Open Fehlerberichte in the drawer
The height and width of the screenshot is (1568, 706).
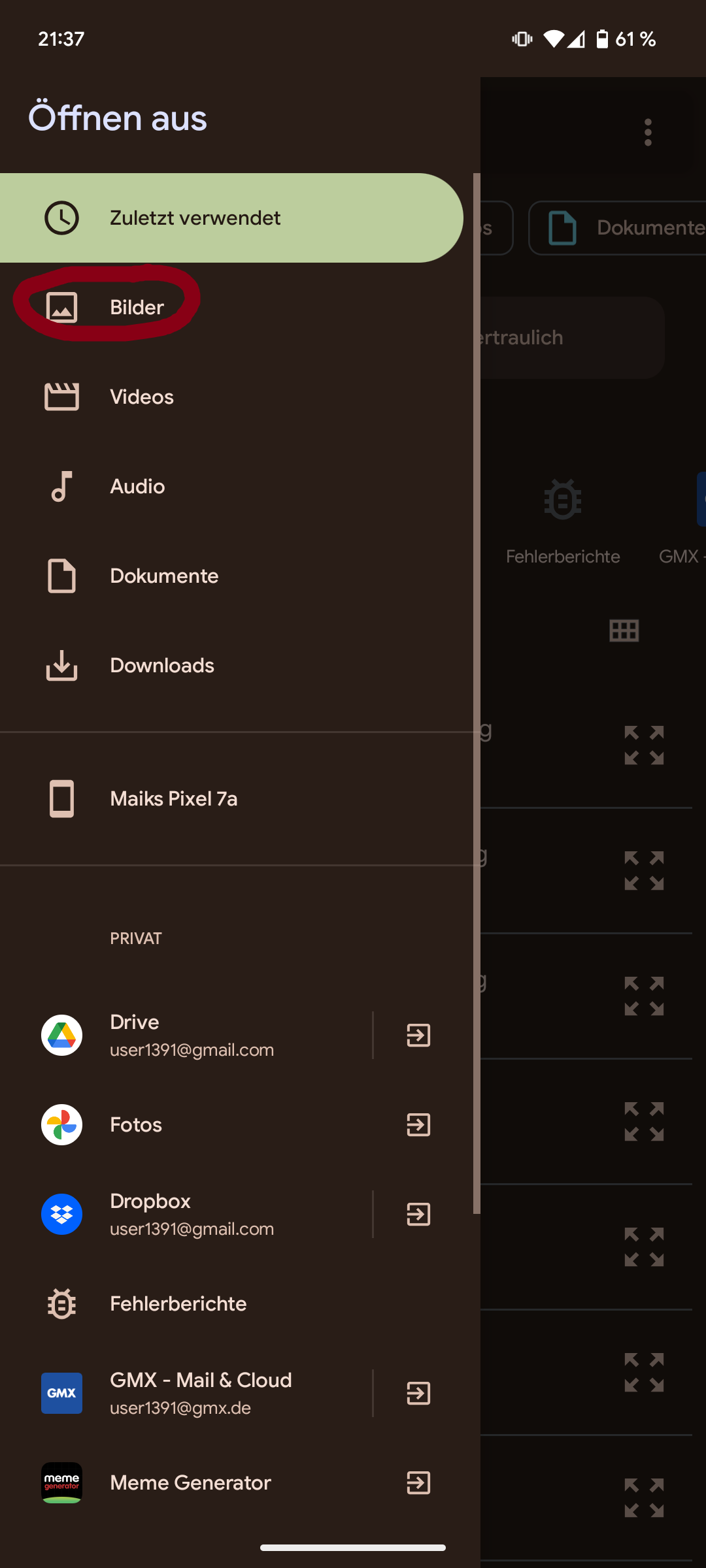pos(178,1303)
